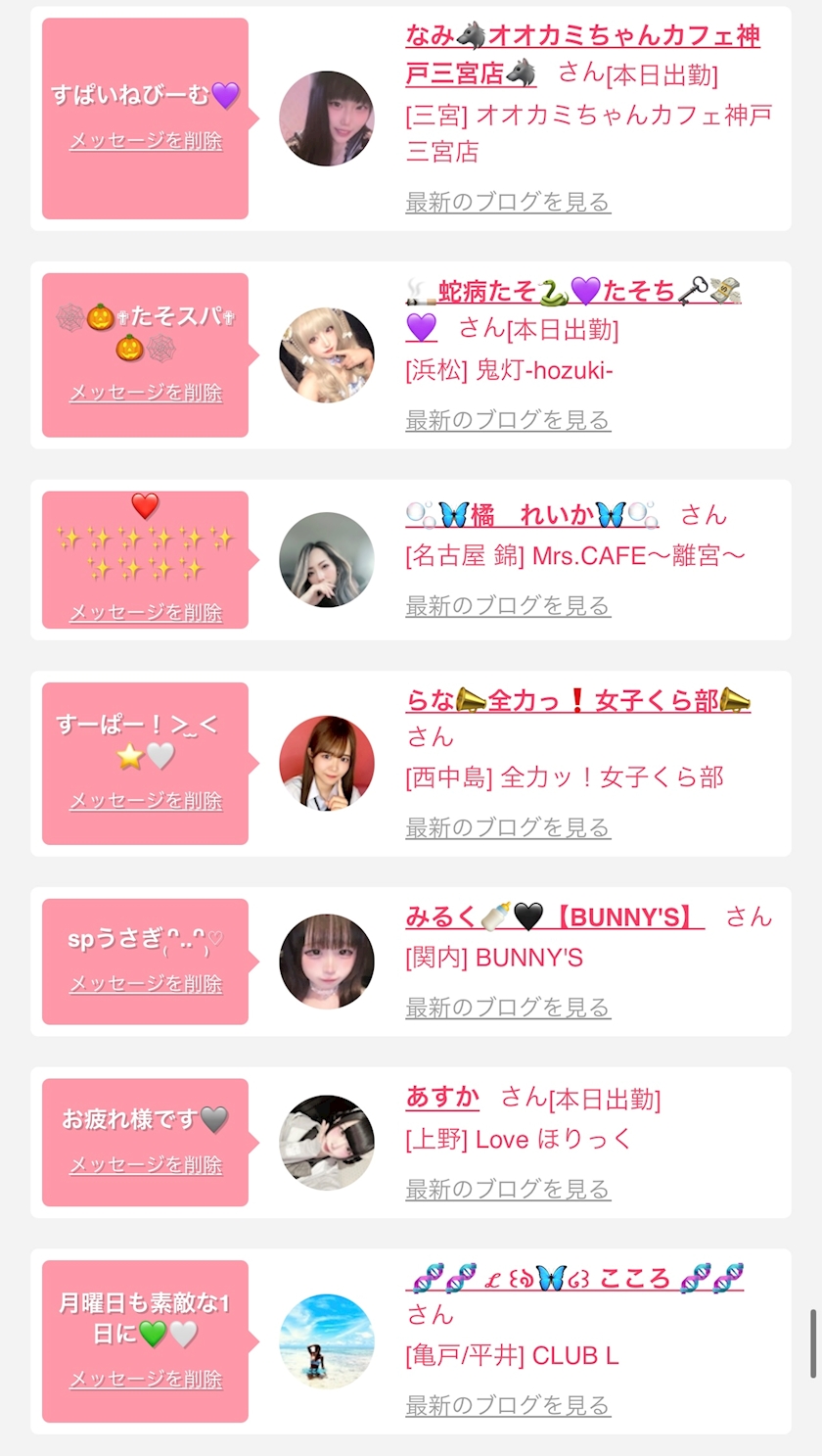
Task: View latest blog for 鬼灯-hozuki-
Action: [508, 421]
